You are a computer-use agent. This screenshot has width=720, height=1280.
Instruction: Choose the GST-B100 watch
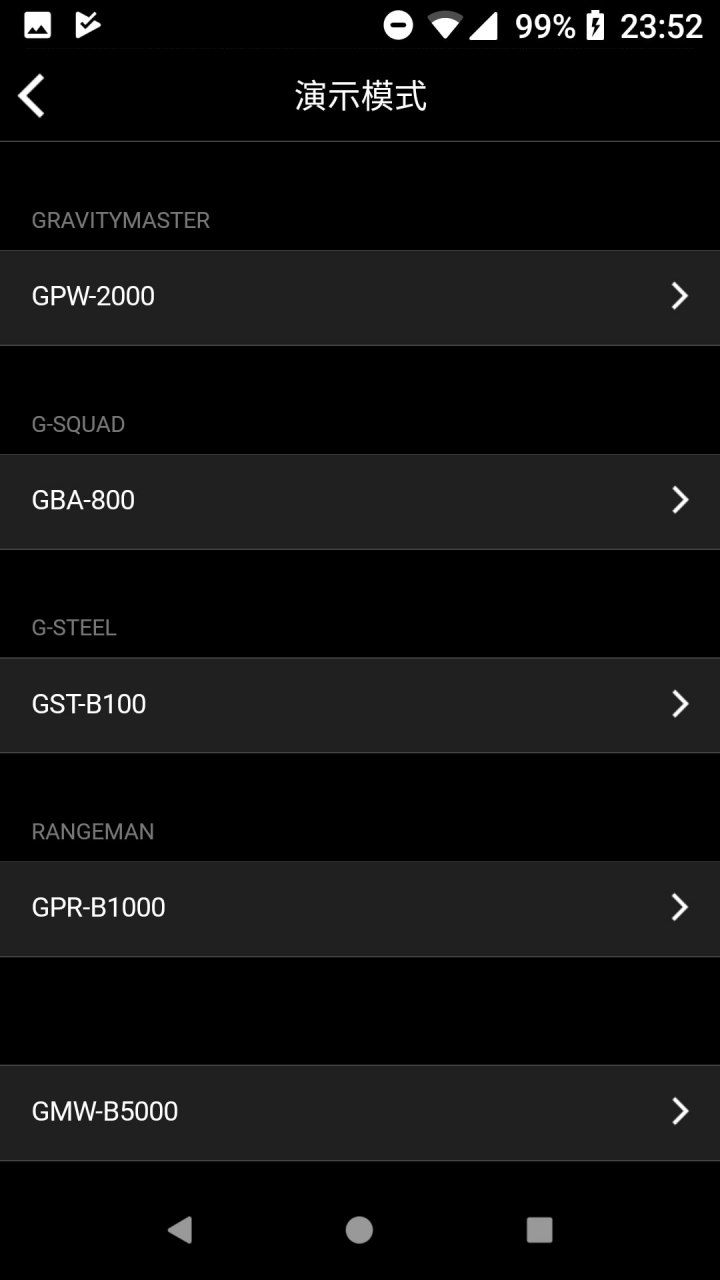(360, 705)
